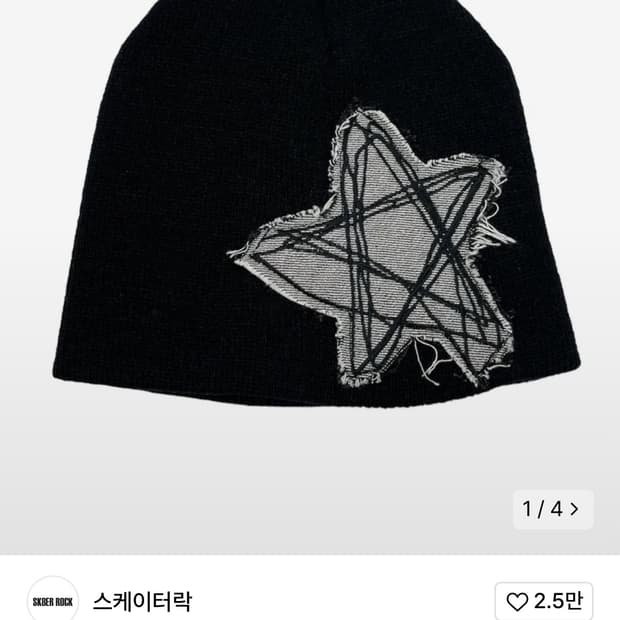Viewport: 620px width, 620px height.
Task: Open the 스케이터락 brand page
Action: click(x=142, y=601)
